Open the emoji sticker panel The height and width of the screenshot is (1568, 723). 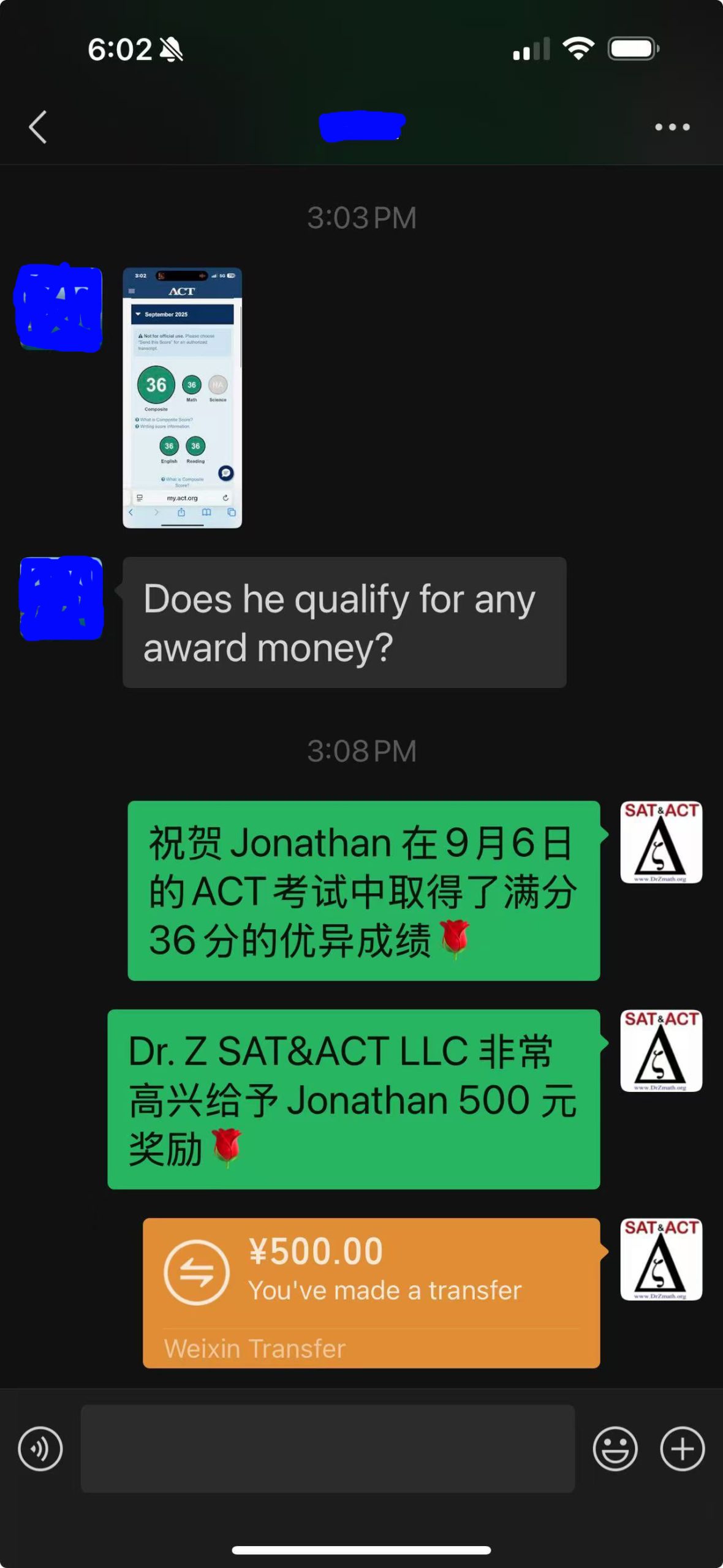coord(615,1449)
